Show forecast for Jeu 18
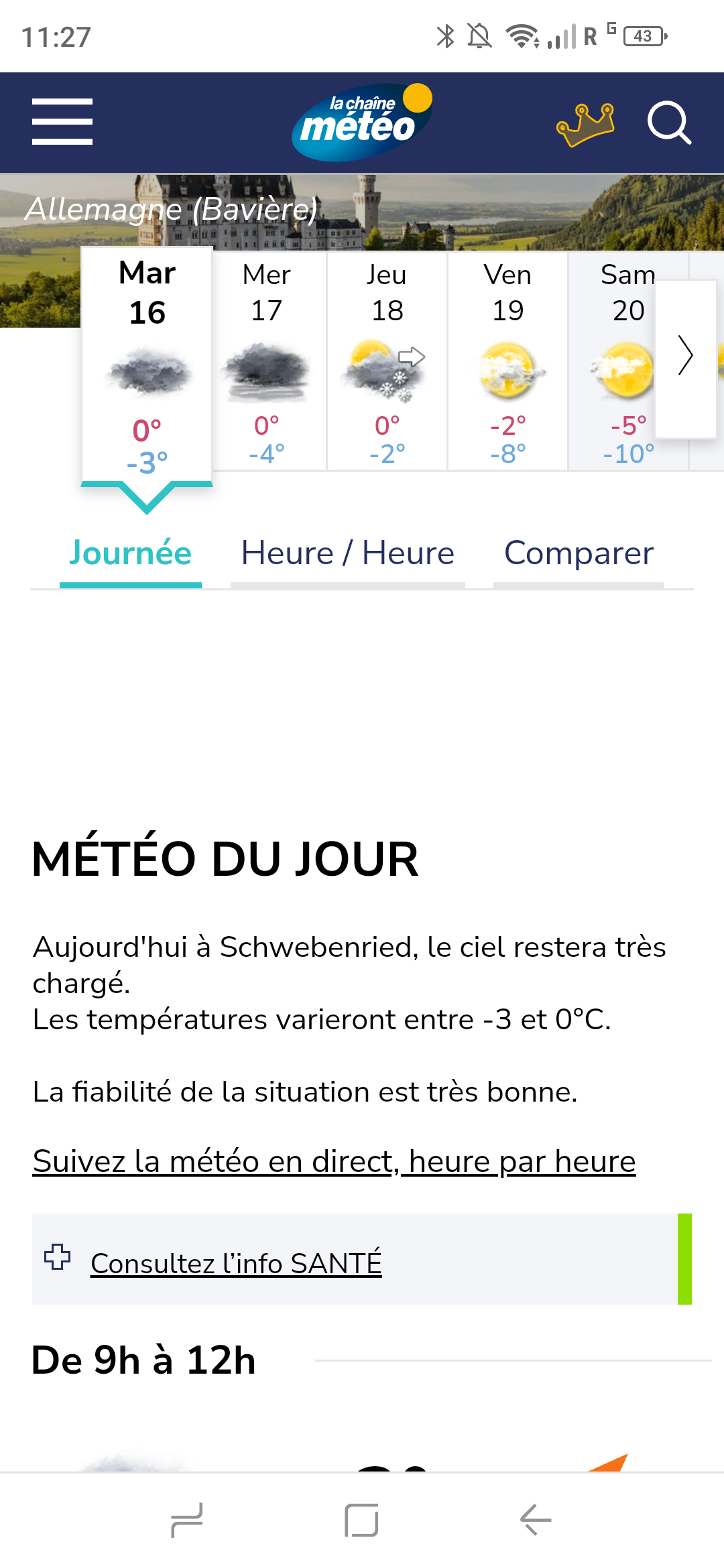 pos(387,362)
